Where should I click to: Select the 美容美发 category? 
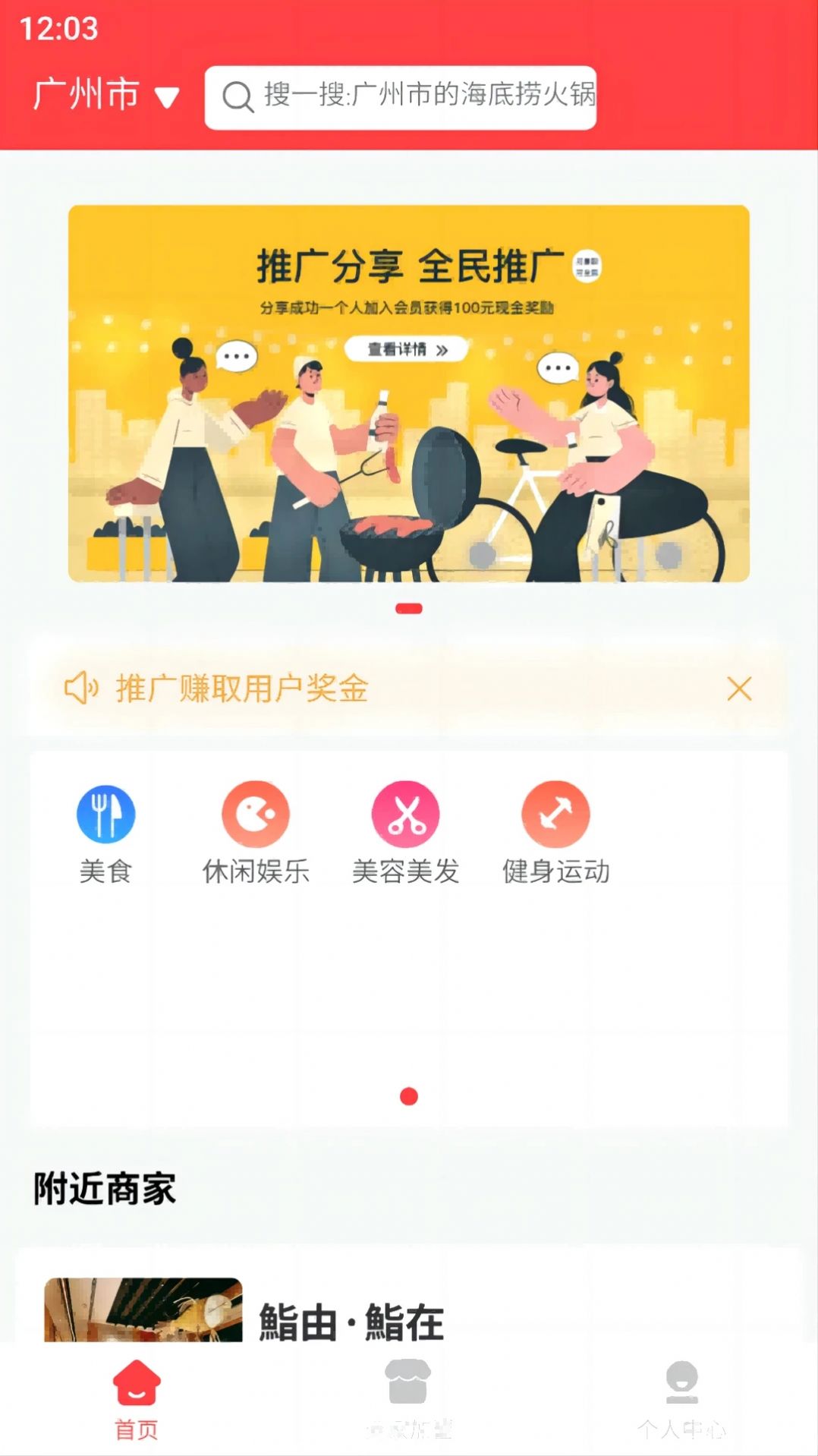click(406, 832)
